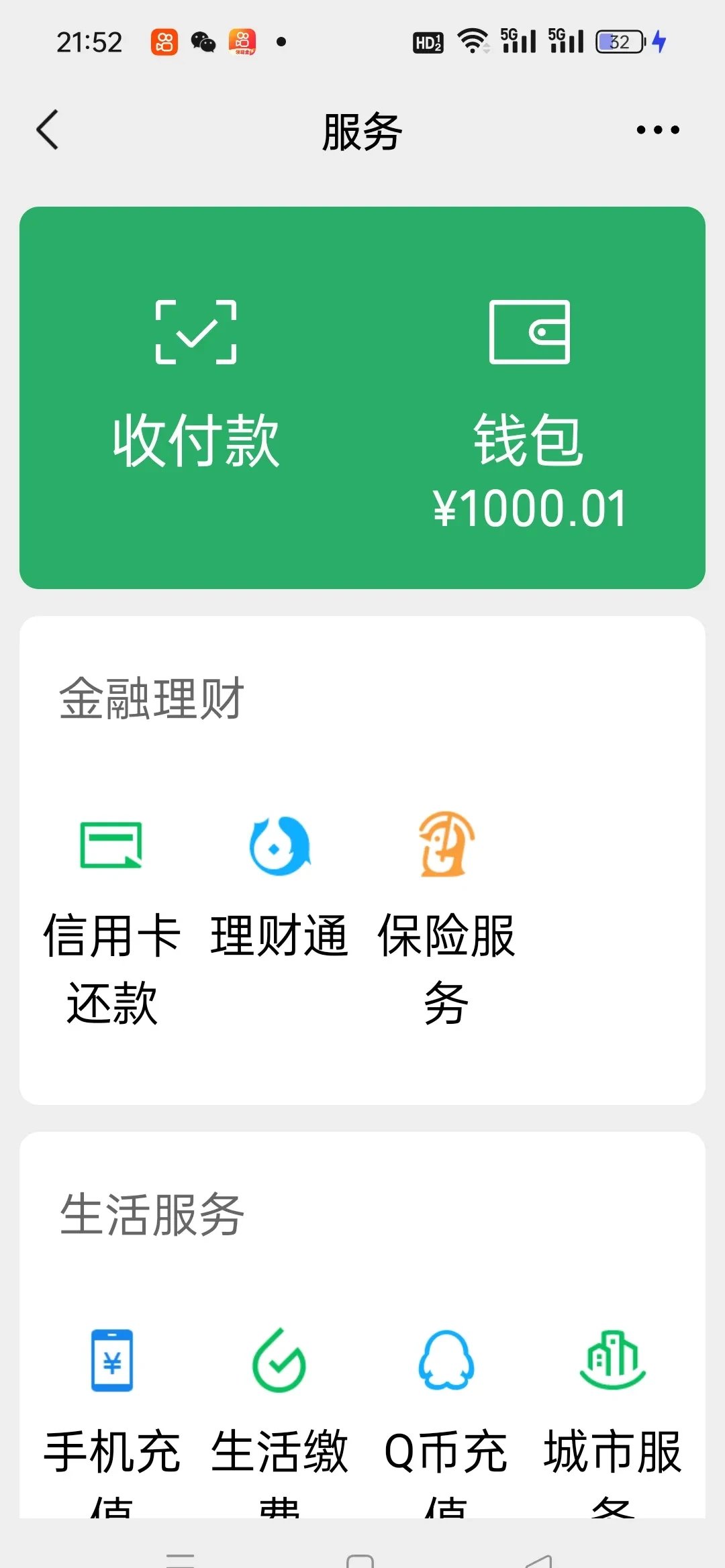Tap the charging bolt icon
This screenshot has height=1568, width=725.
click(x=660, y=42)
